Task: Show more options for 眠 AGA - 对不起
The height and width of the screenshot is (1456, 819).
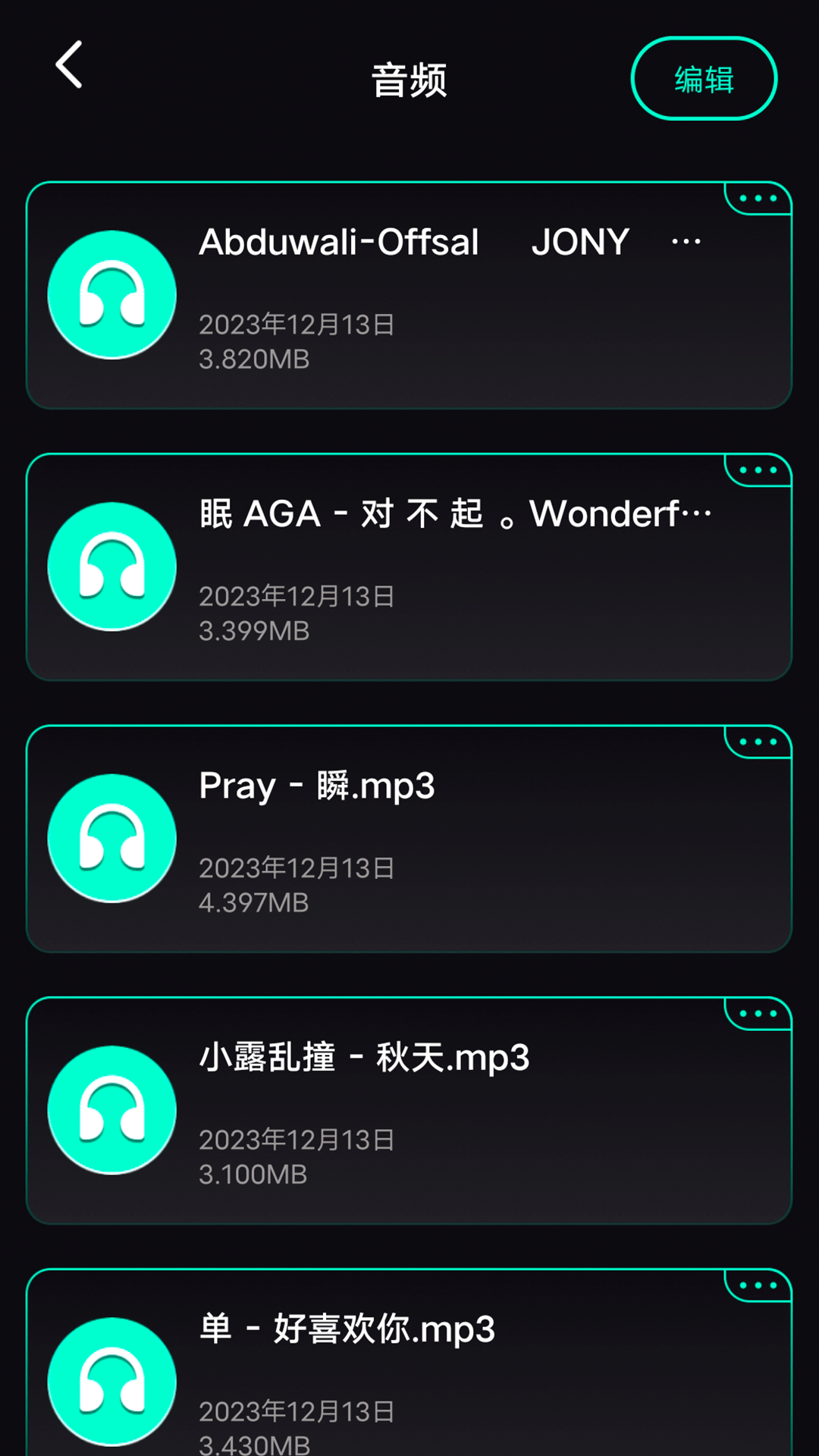Action: pos(758,470)
